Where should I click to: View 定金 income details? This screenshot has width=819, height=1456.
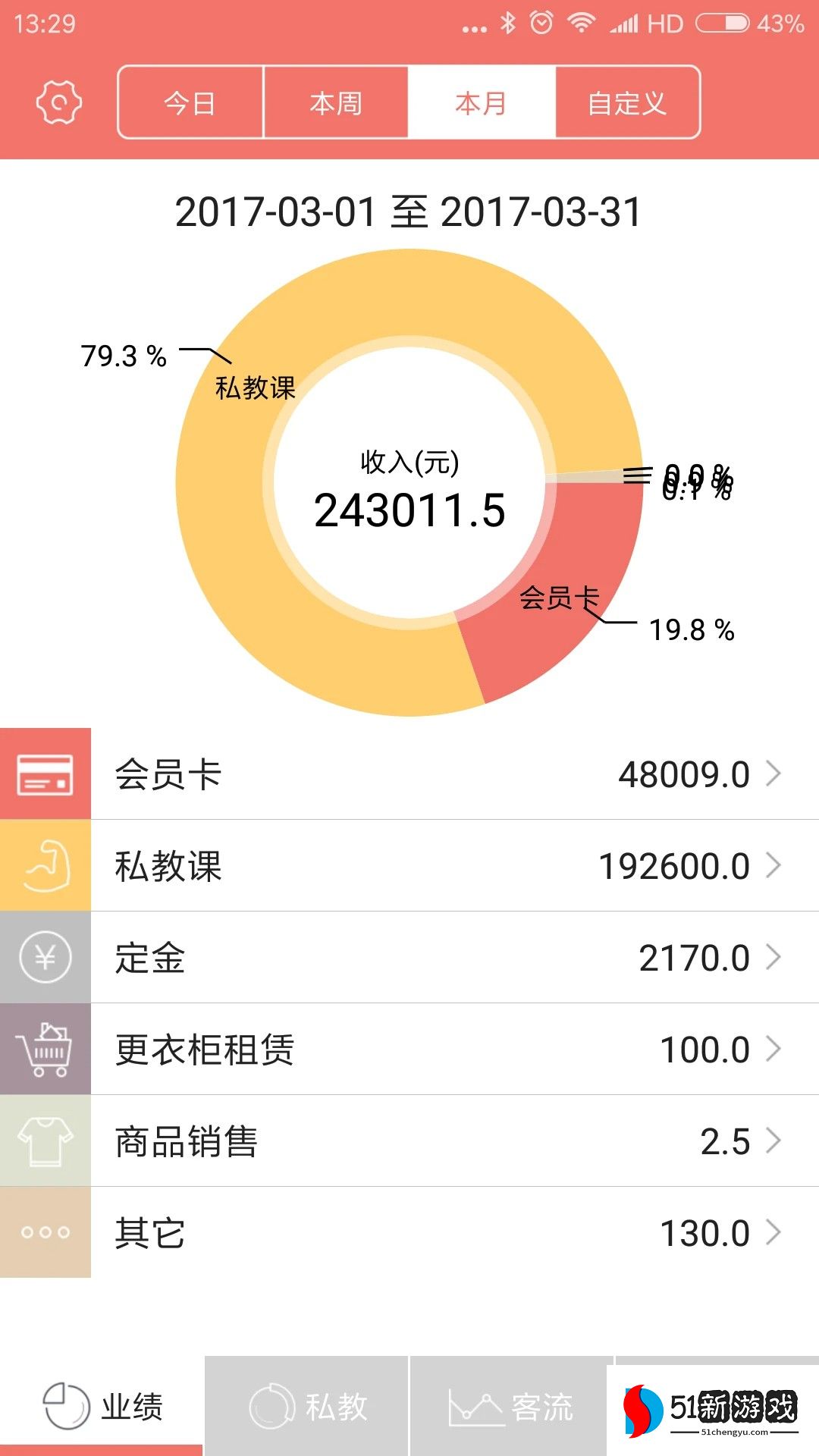[x=409, y=958]
